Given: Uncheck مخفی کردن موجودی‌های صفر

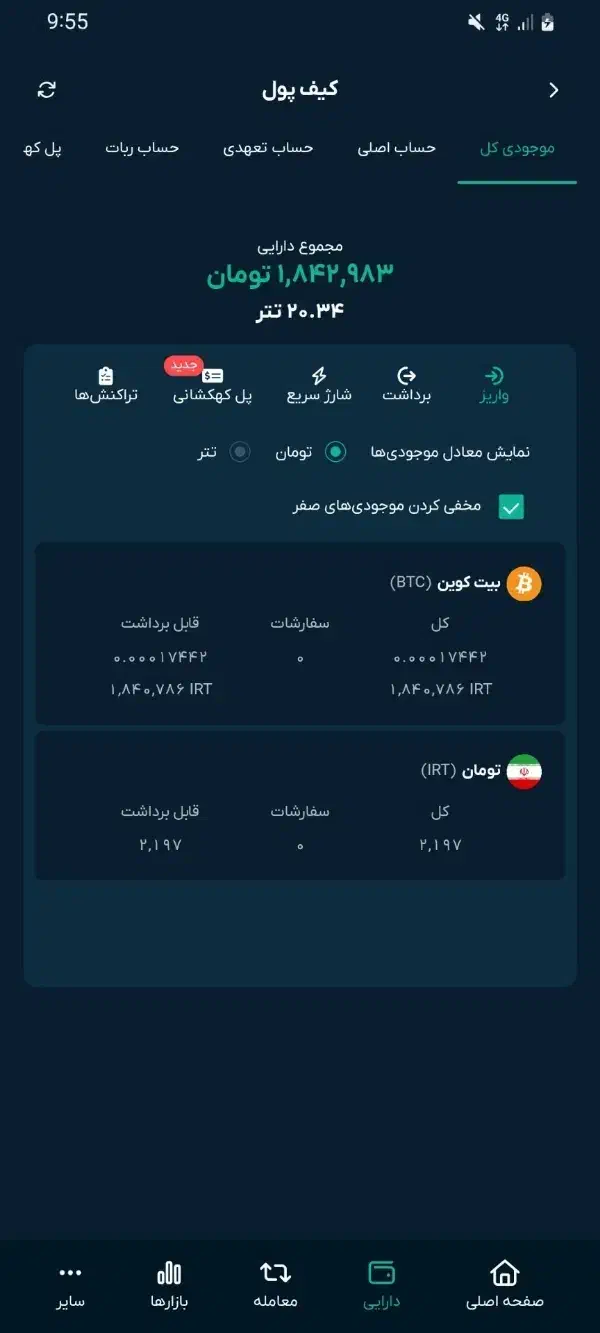Looking at the screenshot, I should click(x=511, y=507).
